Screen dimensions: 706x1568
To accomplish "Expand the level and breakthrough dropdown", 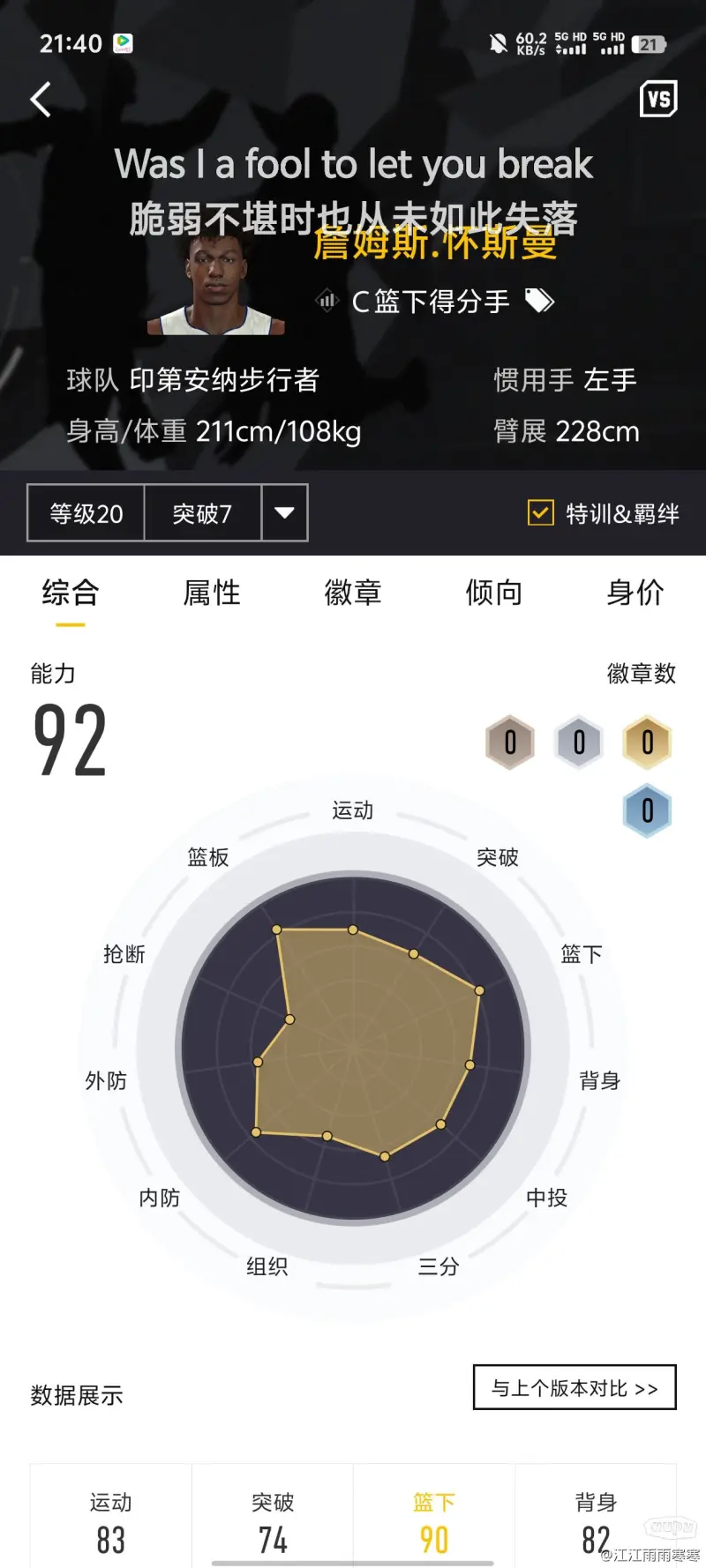I will pos(284,512).
